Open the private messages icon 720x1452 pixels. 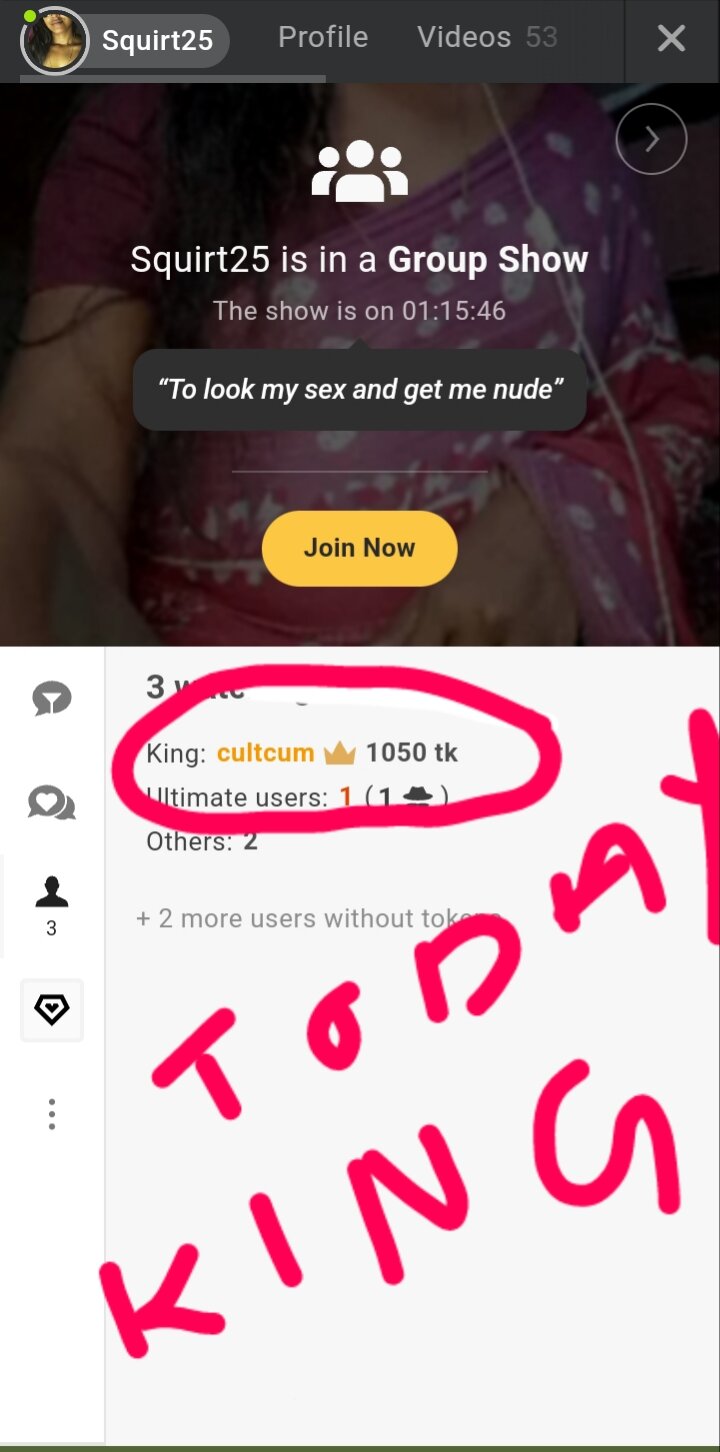click(52, 803)
